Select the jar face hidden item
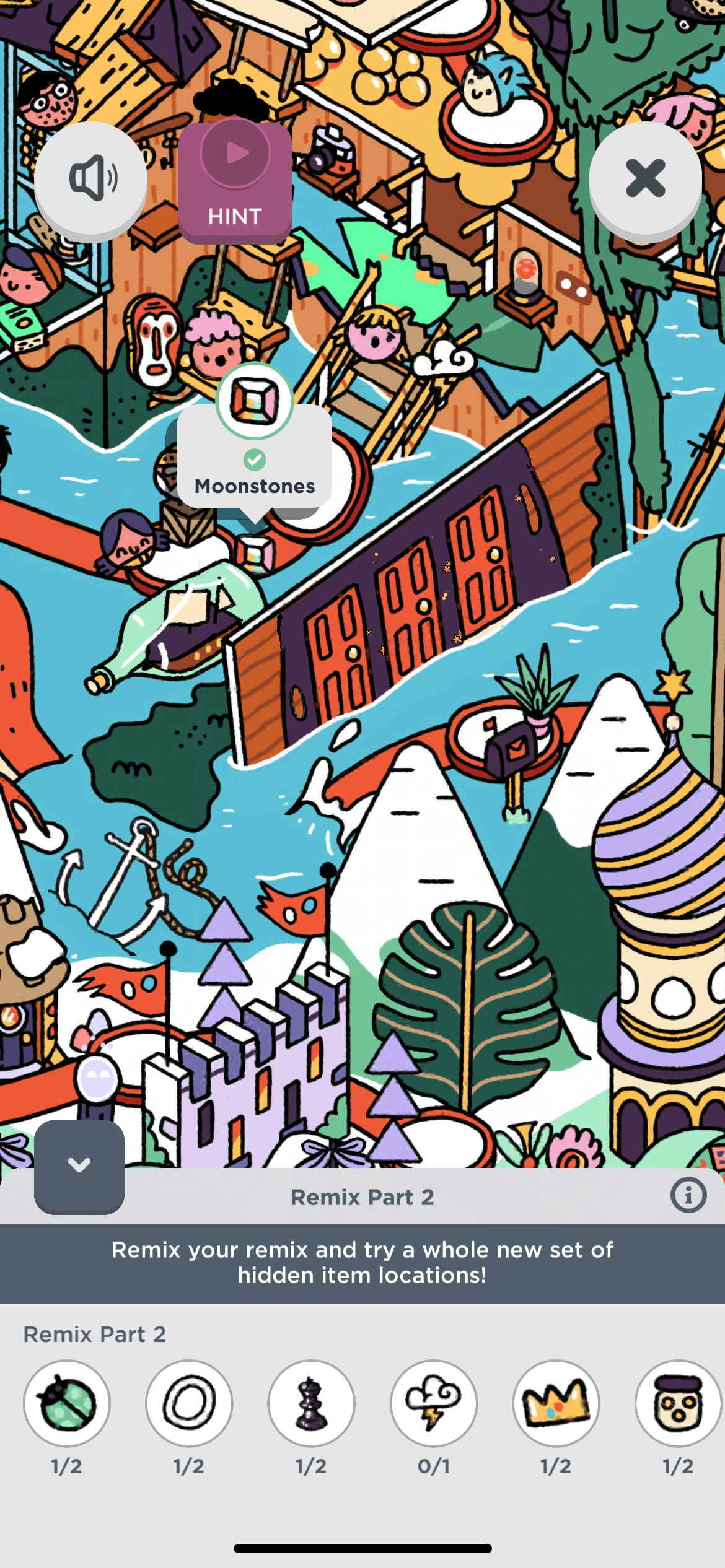 click(x=678, y=1403)
